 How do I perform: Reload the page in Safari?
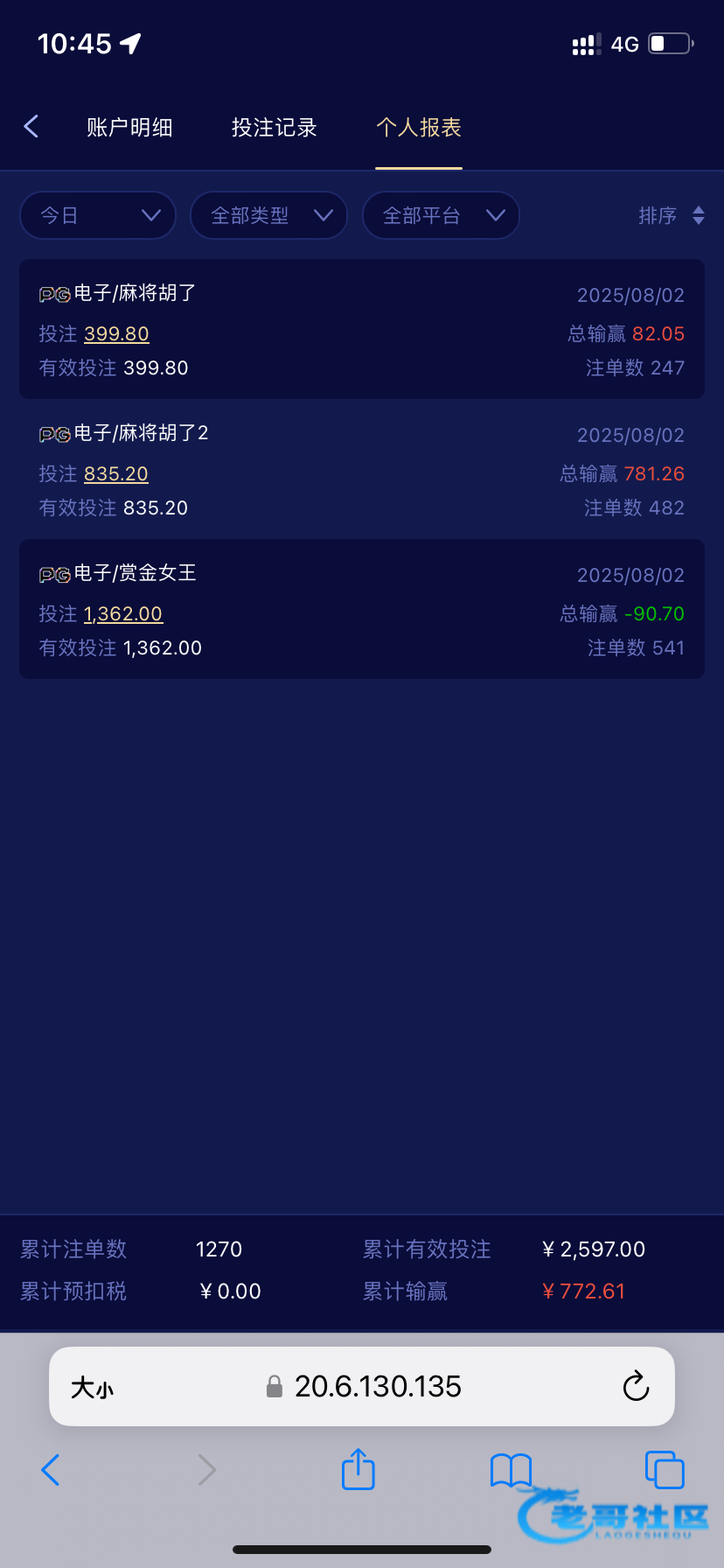tap(636, 1386)
